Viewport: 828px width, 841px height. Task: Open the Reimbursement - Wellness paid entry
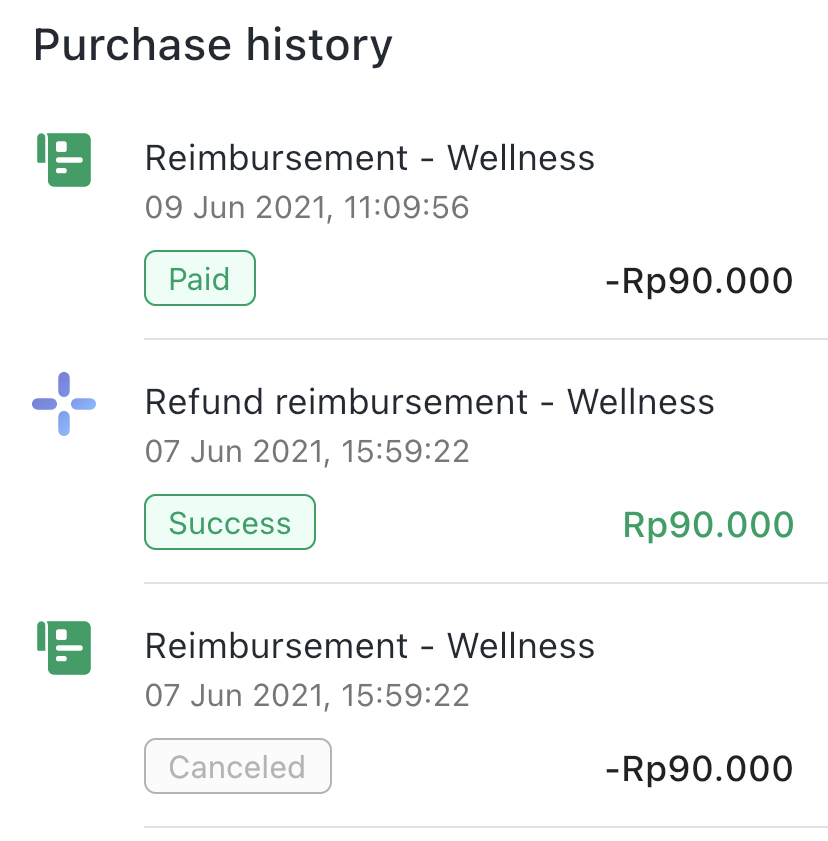tap(370, 158)
